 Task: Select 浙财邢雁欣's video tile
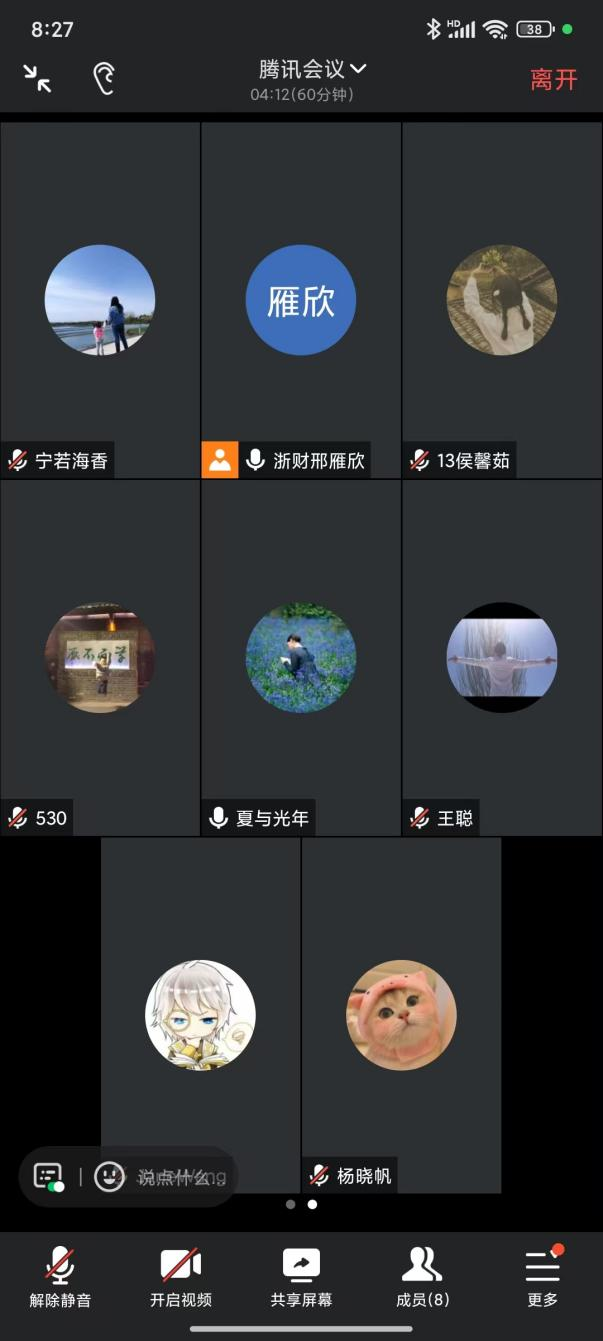(301, 300)
